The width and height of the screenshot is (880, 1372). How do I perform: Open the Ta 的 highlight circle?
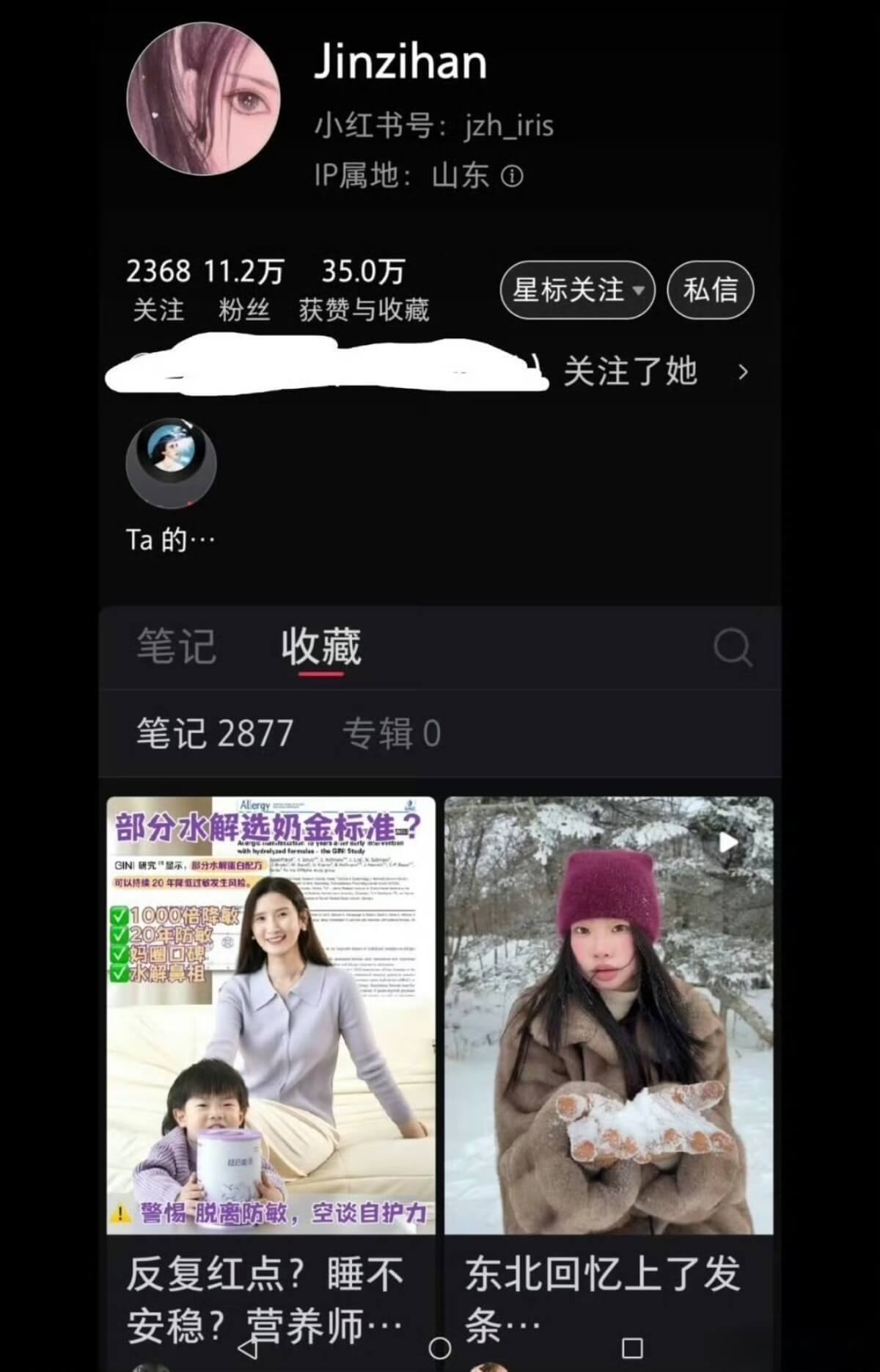point(171,464)
